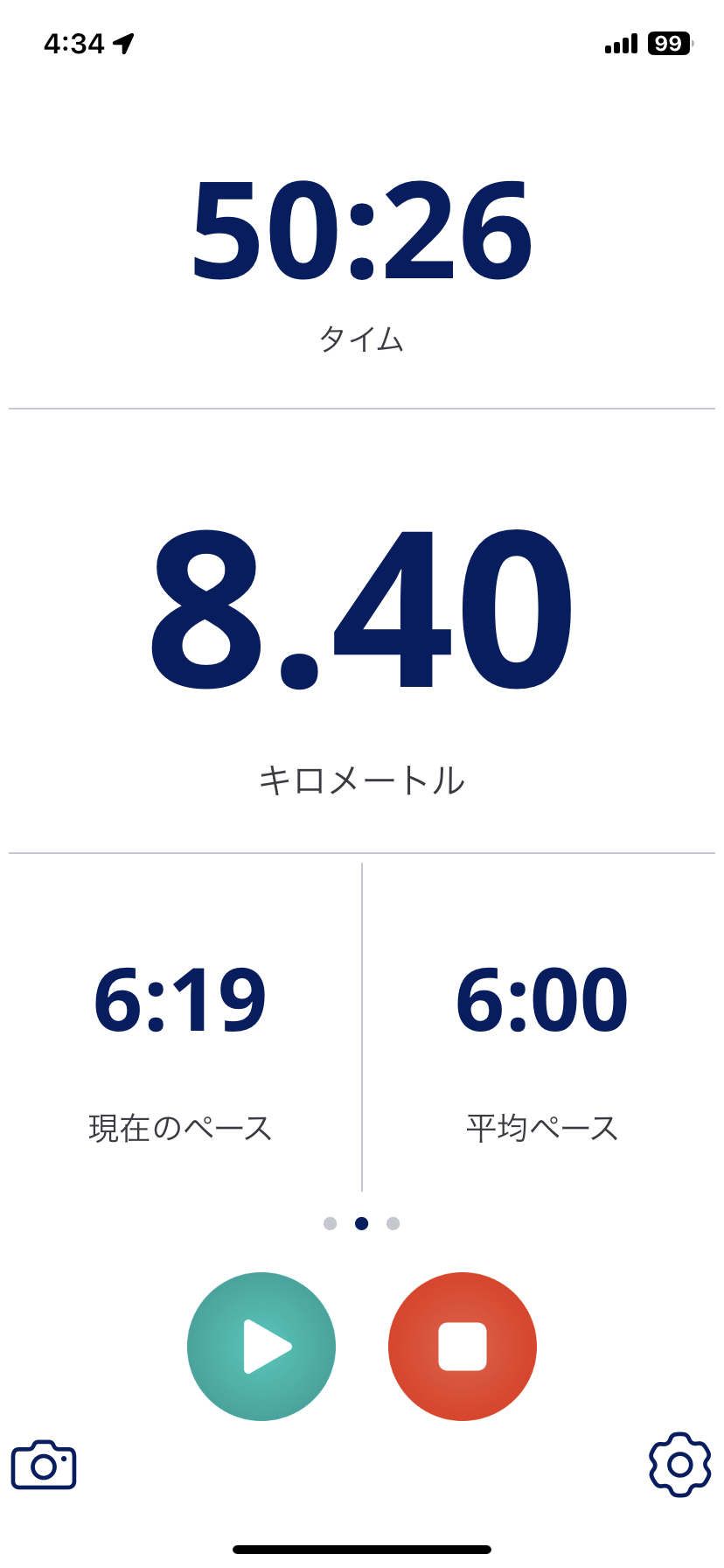Screen dimensions: 724x1568
Task: Select the first page indicator dot
Action: coord(330,1223)
